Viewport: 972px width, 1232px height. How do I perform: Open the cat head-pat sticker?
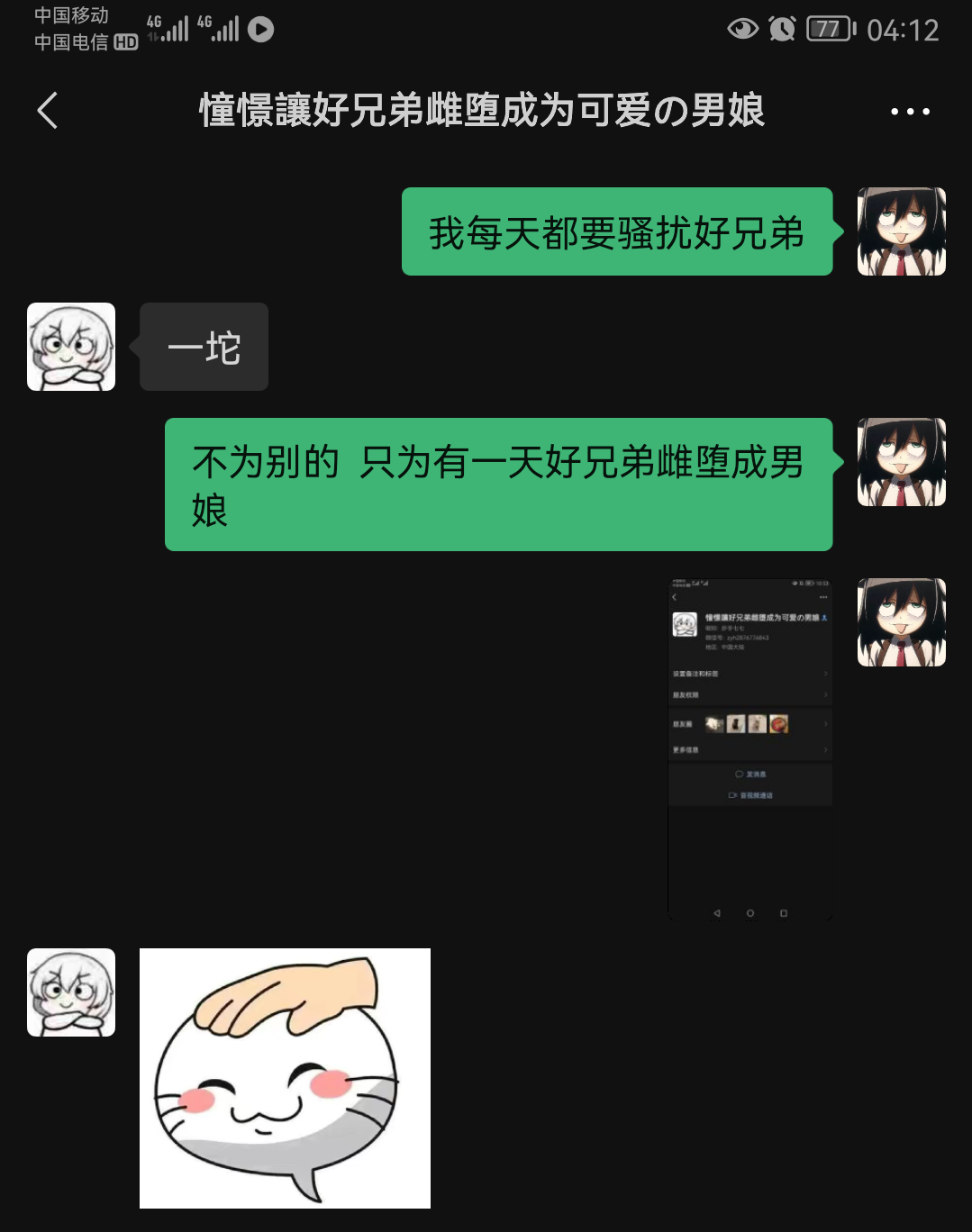(x=285, y=1078)
